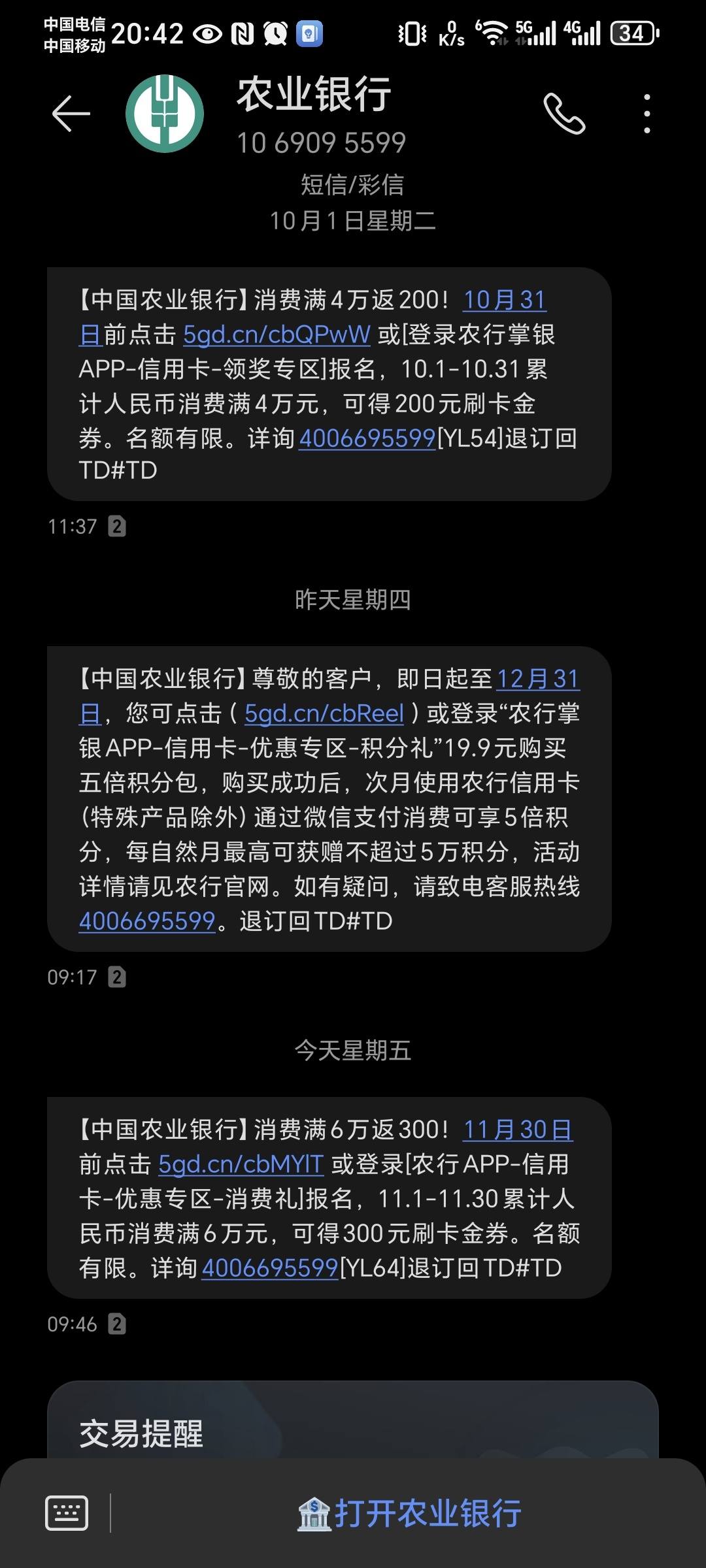This screenshot has width=706, height=1568.
Task: Tap the 10月31日 date link
Action: tap(504, 301)
